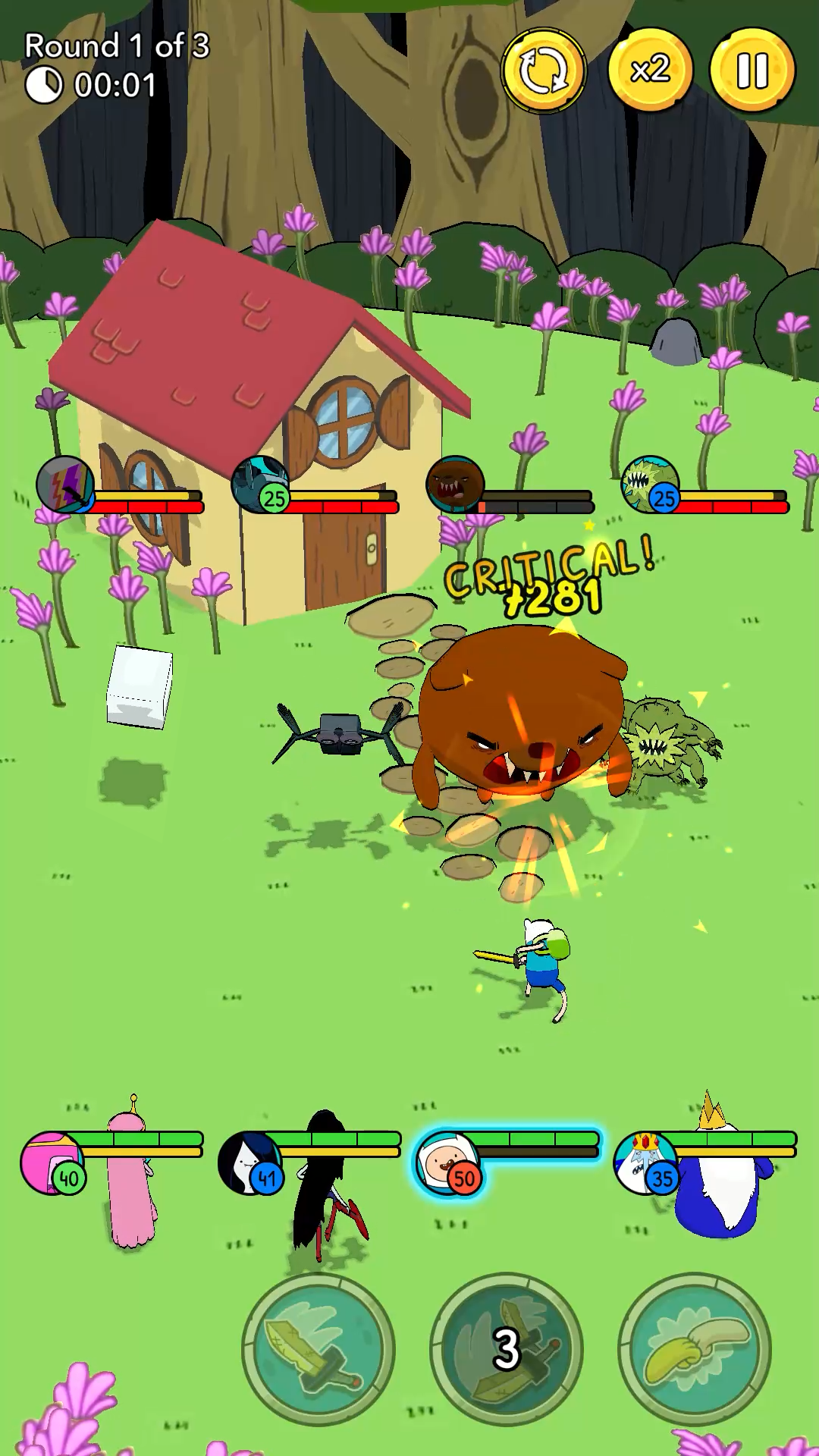This screenshot has height=1456, width=819.
Task: Pause the battle
Action: click(752, 70)
